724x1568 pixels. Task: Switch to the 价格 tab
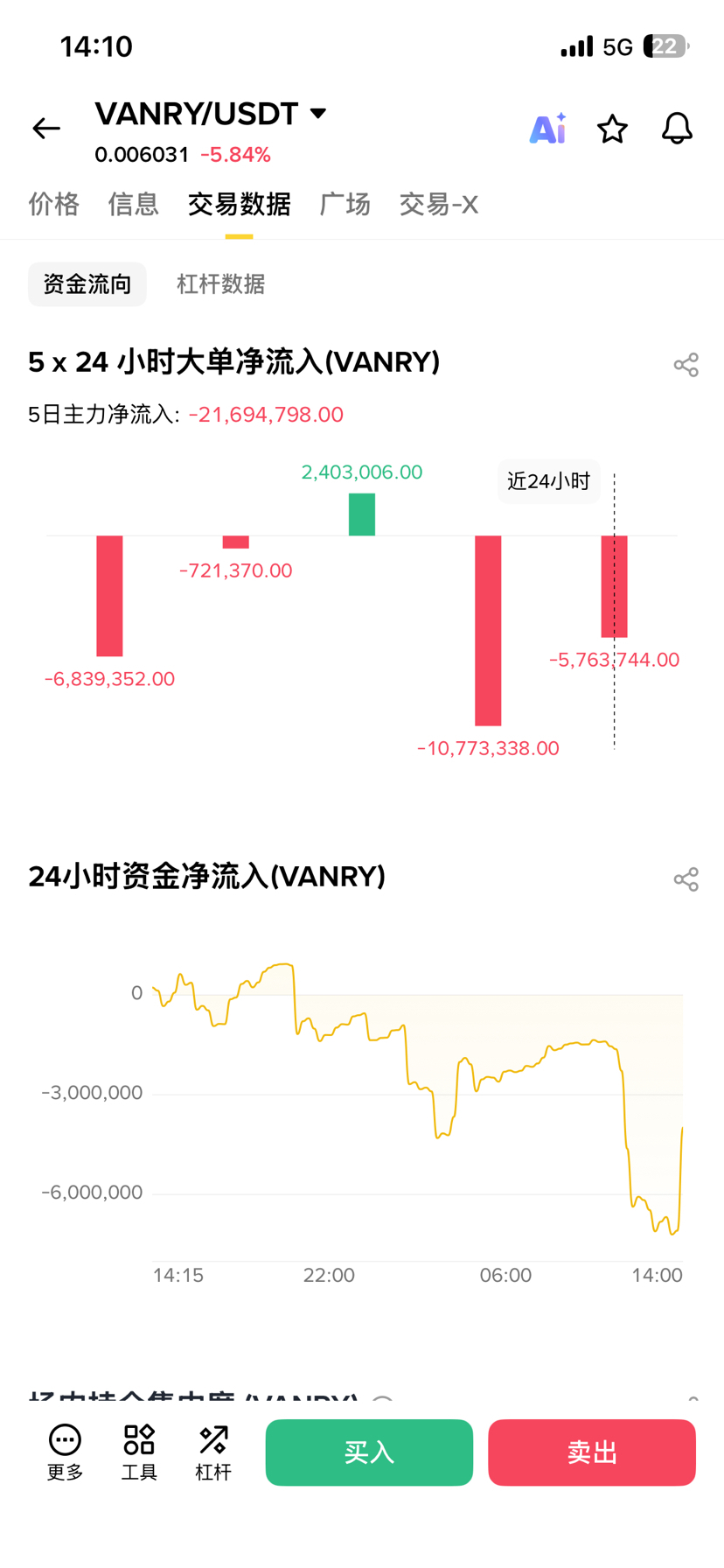pos(54,205)
